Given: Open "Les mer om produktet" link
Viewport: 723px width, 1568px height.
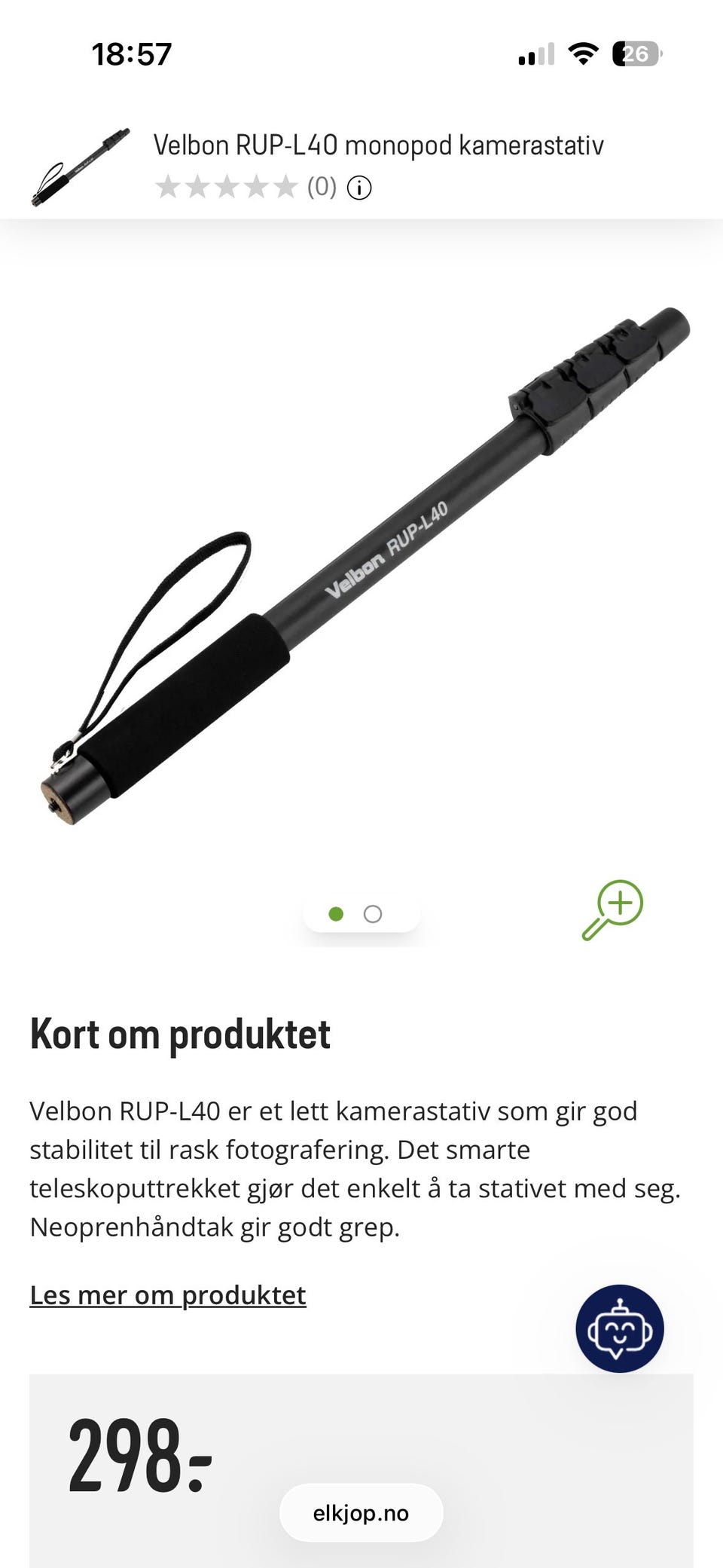Looking at the screenshot, I should pos(168,1295).
